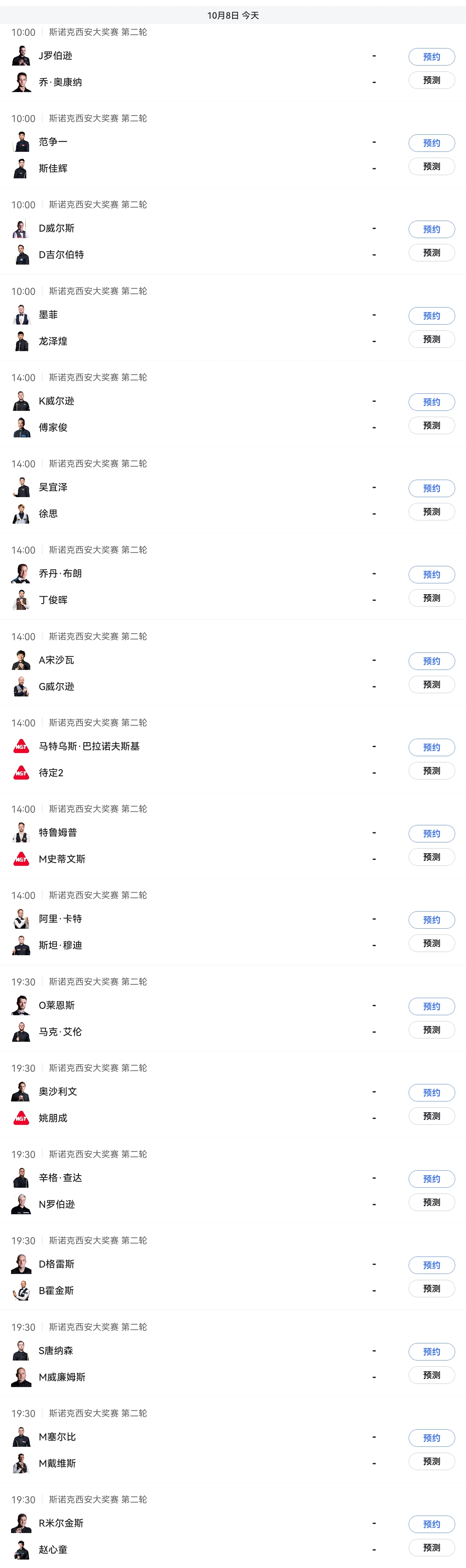The width and height of the screenshot is (466, 1568).
Task: Reserve the 吴宜泽 vs 徐思 match
Action: pos(431,488)
